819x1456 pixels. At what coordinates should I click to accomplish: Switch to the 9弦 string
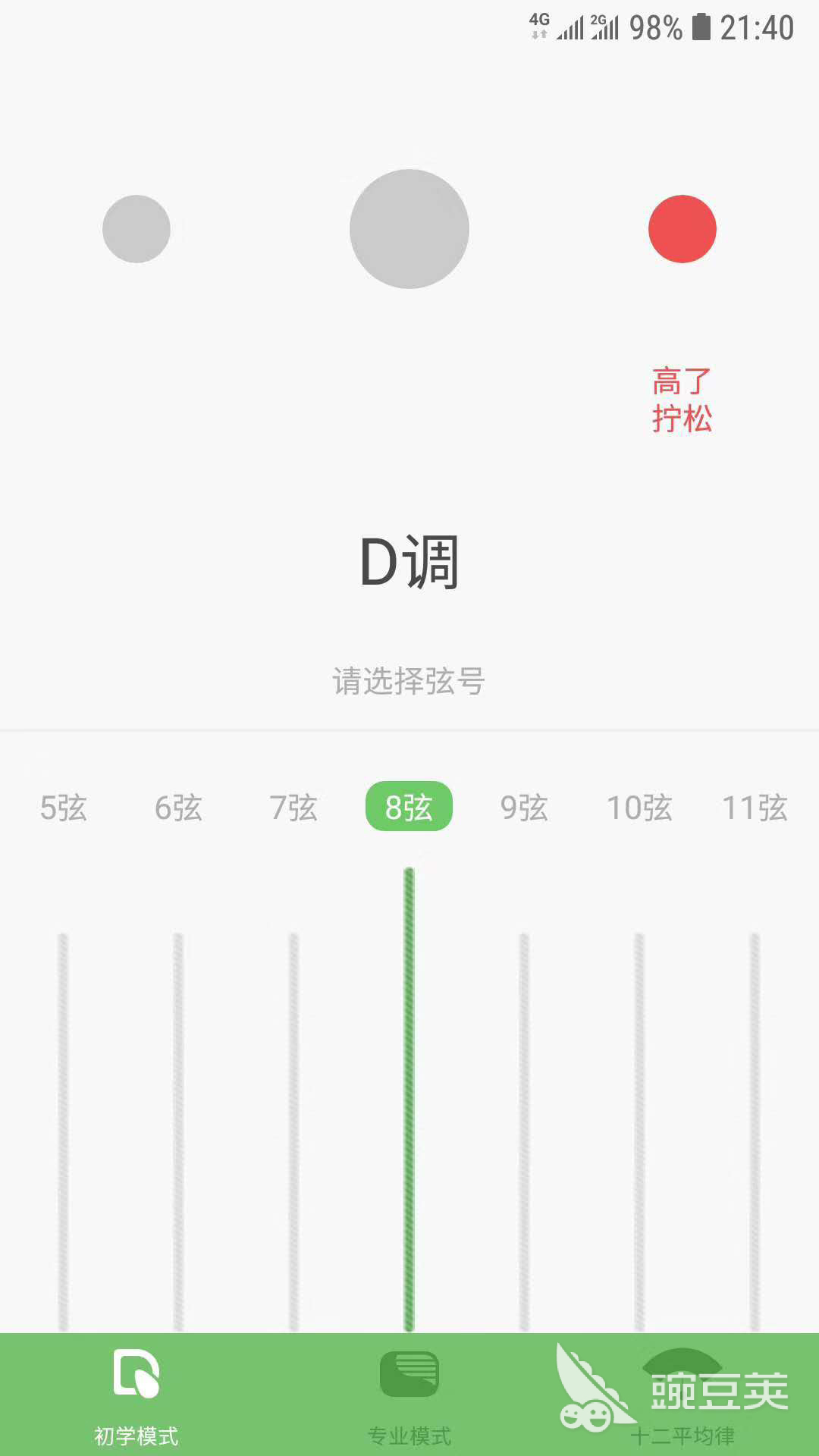(524, 807)
